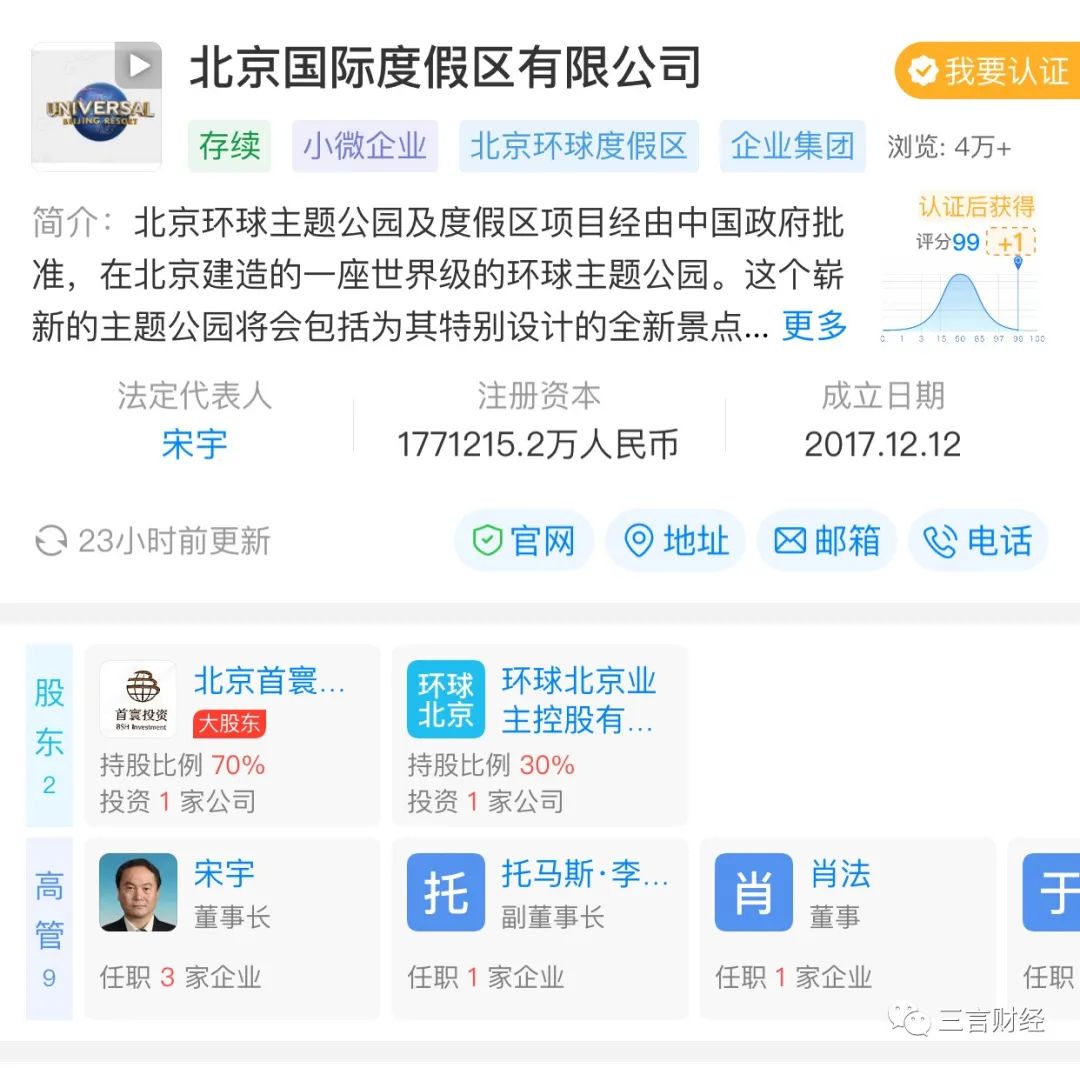View the company 地址 address

[x=676, y=541]
